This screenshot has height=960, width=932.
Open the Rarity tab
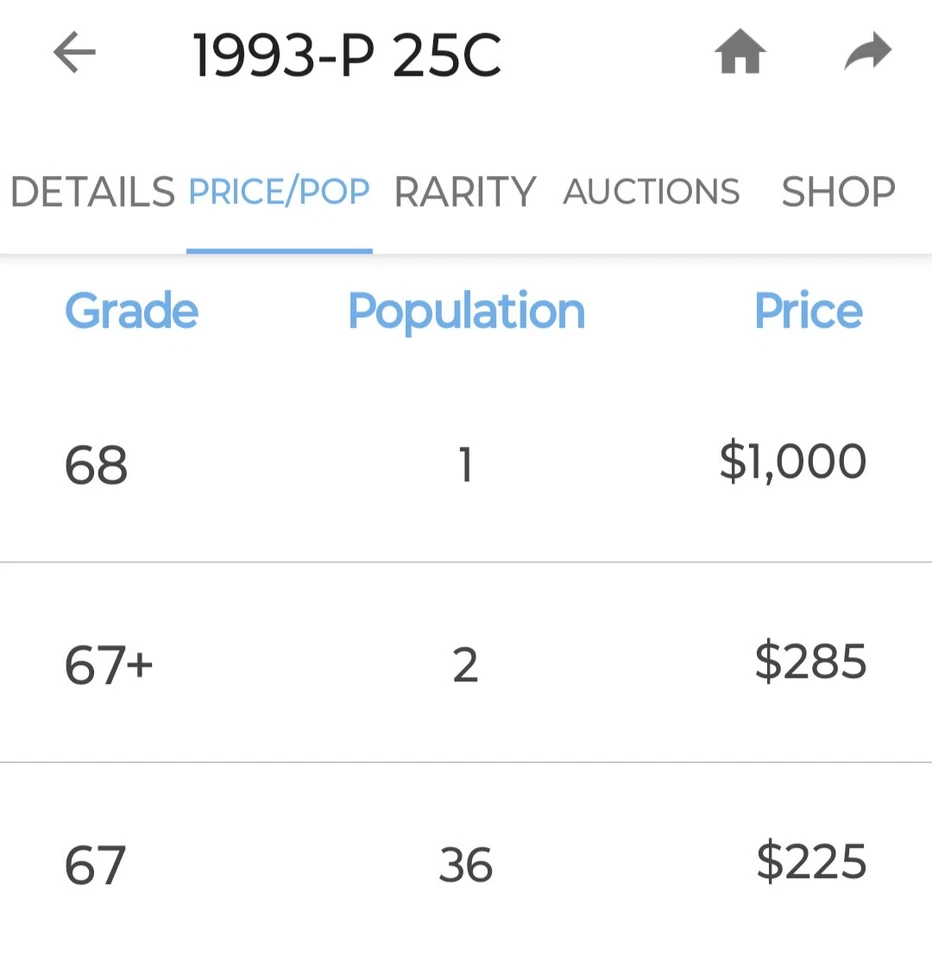pyautogui.click(x=465, y=192)
